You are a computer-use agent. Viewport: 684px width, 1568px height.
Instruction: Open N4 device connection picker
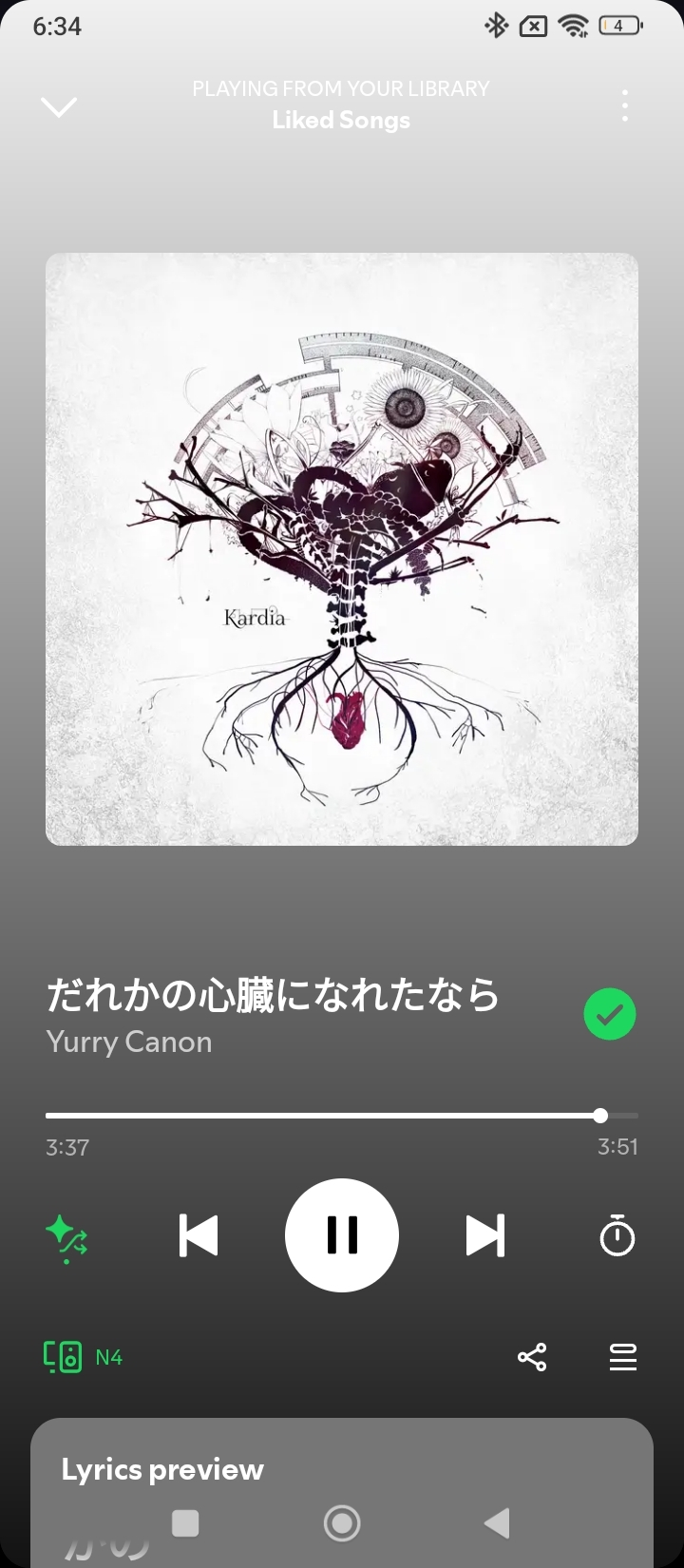pyautogui.click(x=84, y=1357)
